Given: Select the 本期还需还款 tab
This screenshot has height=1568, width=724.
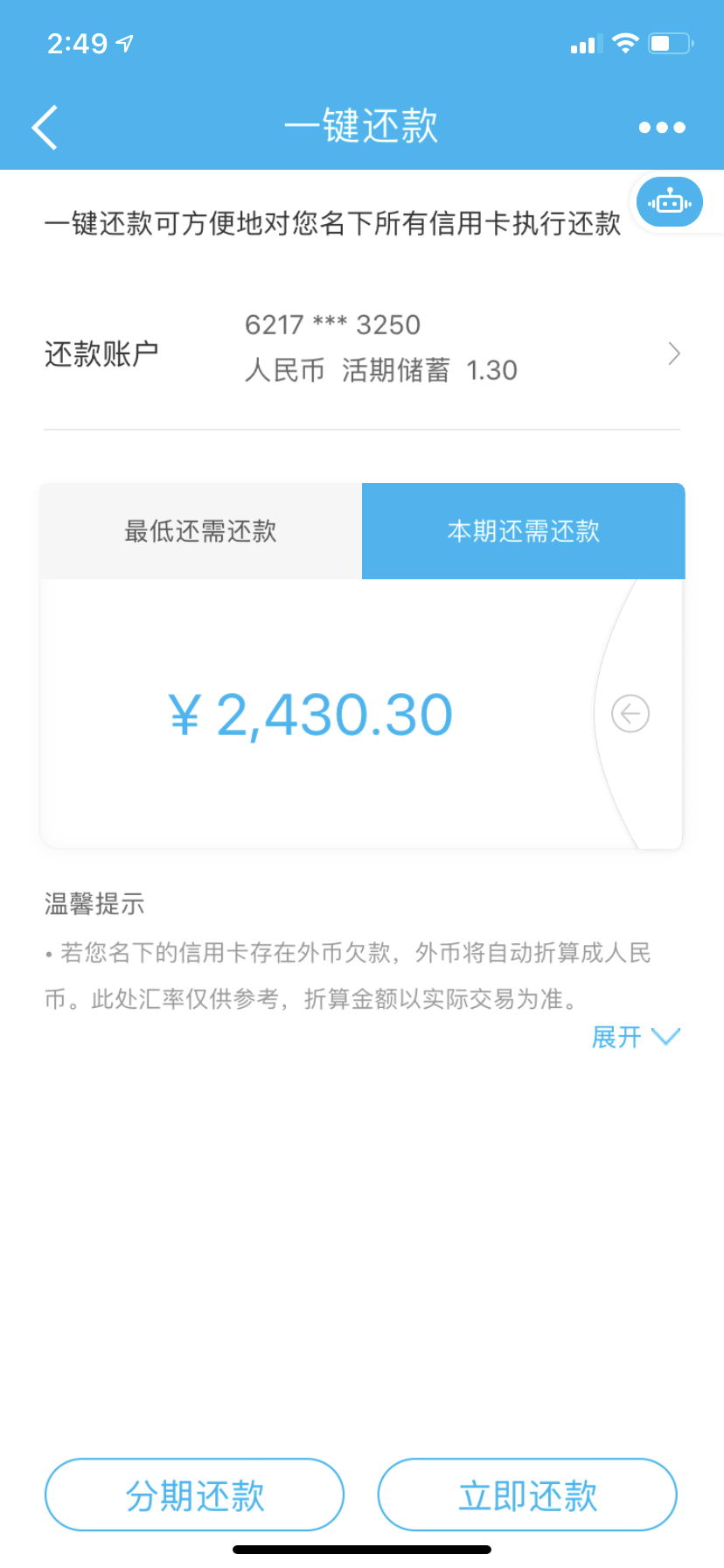Looking at the screenshot, I should (x=523, y=531).
